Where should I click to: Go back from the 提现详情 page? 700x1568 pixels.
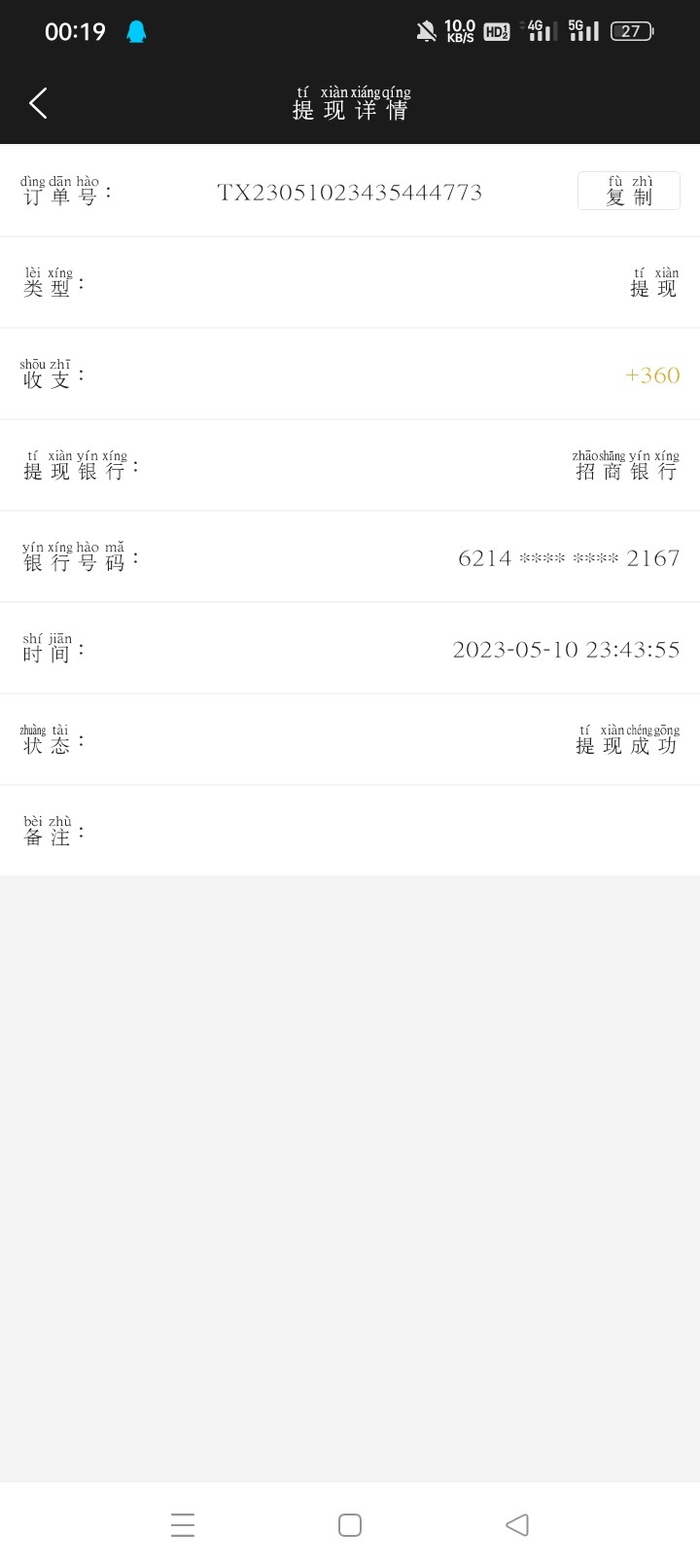(38, 103)
